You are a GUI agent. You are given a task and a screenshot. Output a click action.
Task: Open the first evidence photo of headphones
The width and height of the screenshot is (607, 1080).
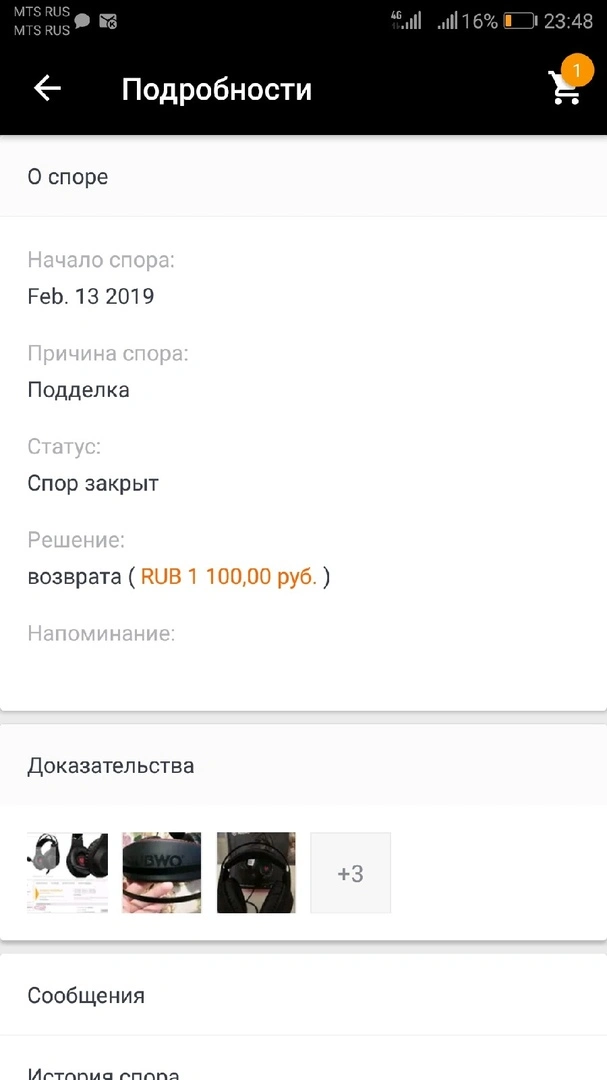click(x=68, y=873)
